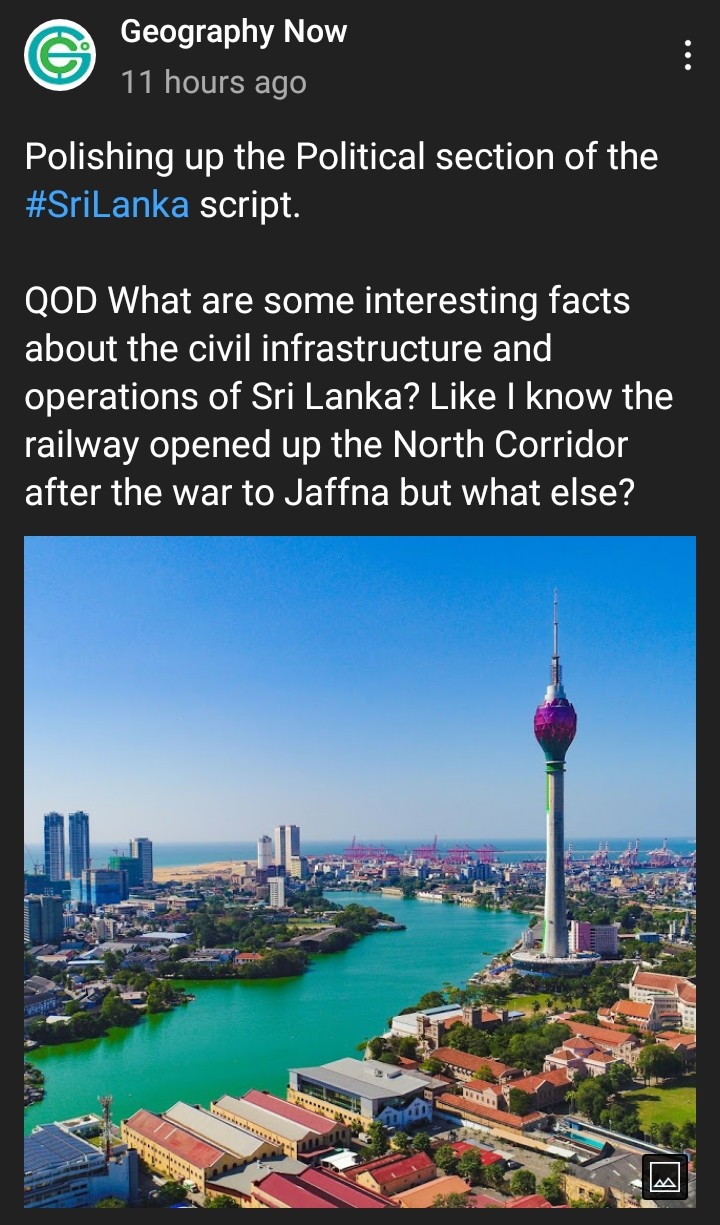Viewport: 720px width, 1225px height.
Task: Open Geography Now channel avatar
Action: pos(60,56)
